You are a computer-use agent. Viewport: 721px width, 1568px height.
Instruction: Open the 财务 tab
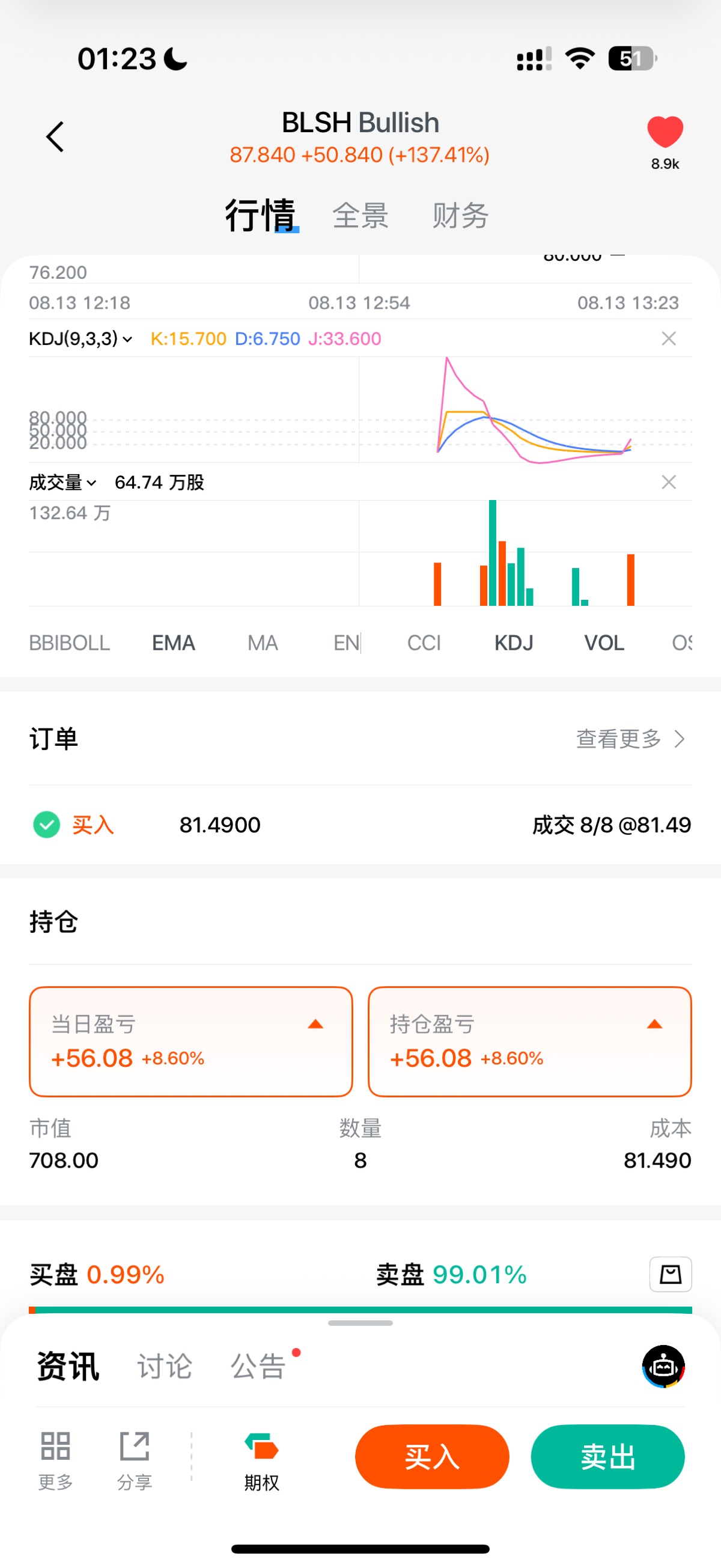pyautogui.click(x=460, y=216)
